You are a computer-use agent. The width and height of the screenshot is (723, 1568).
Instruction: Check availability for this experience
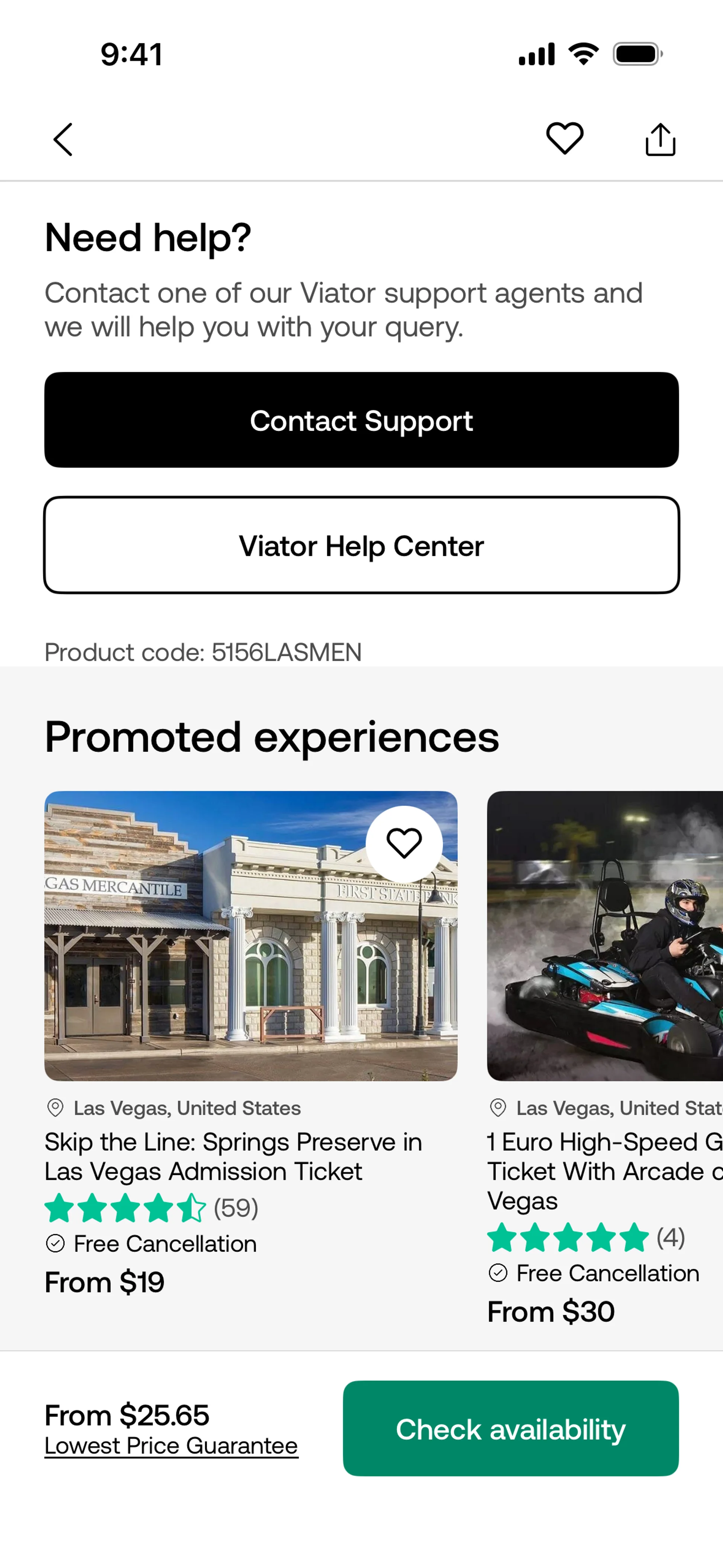point(510,1429)
